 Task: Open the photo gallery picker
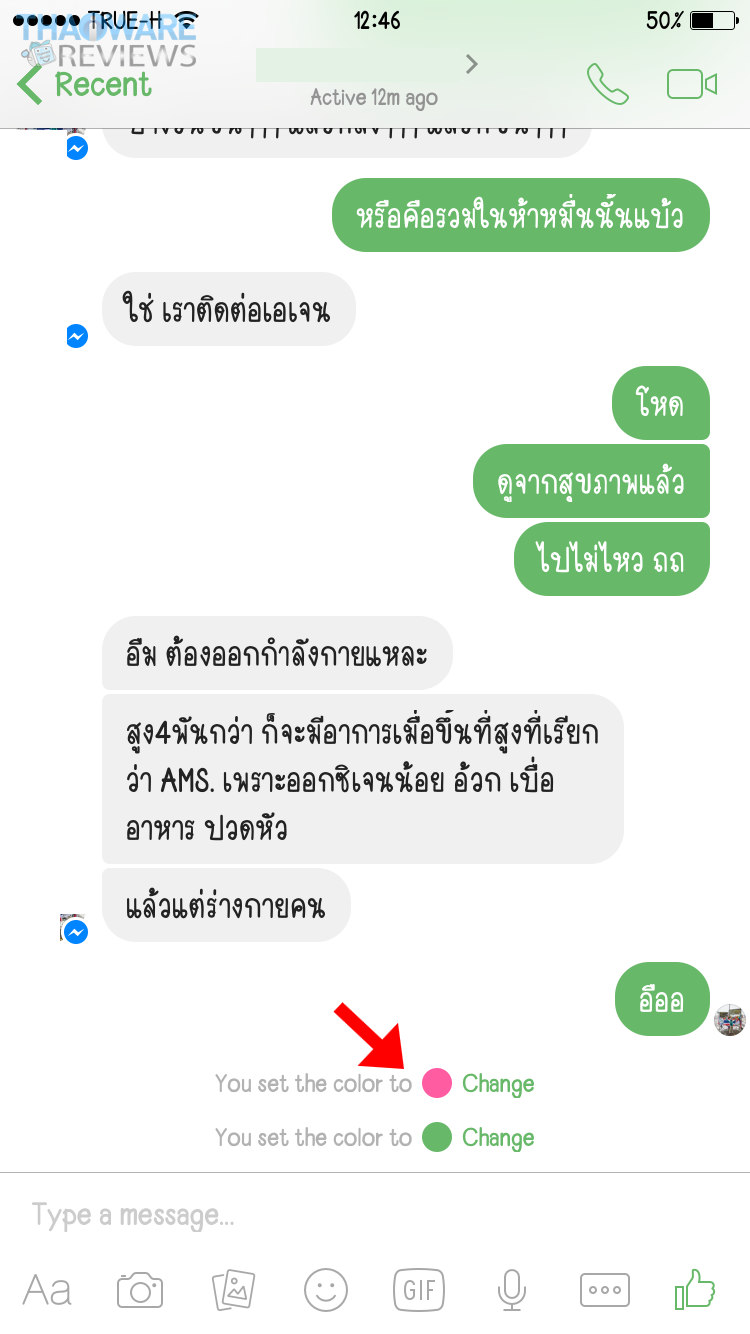coord(233,1290)
